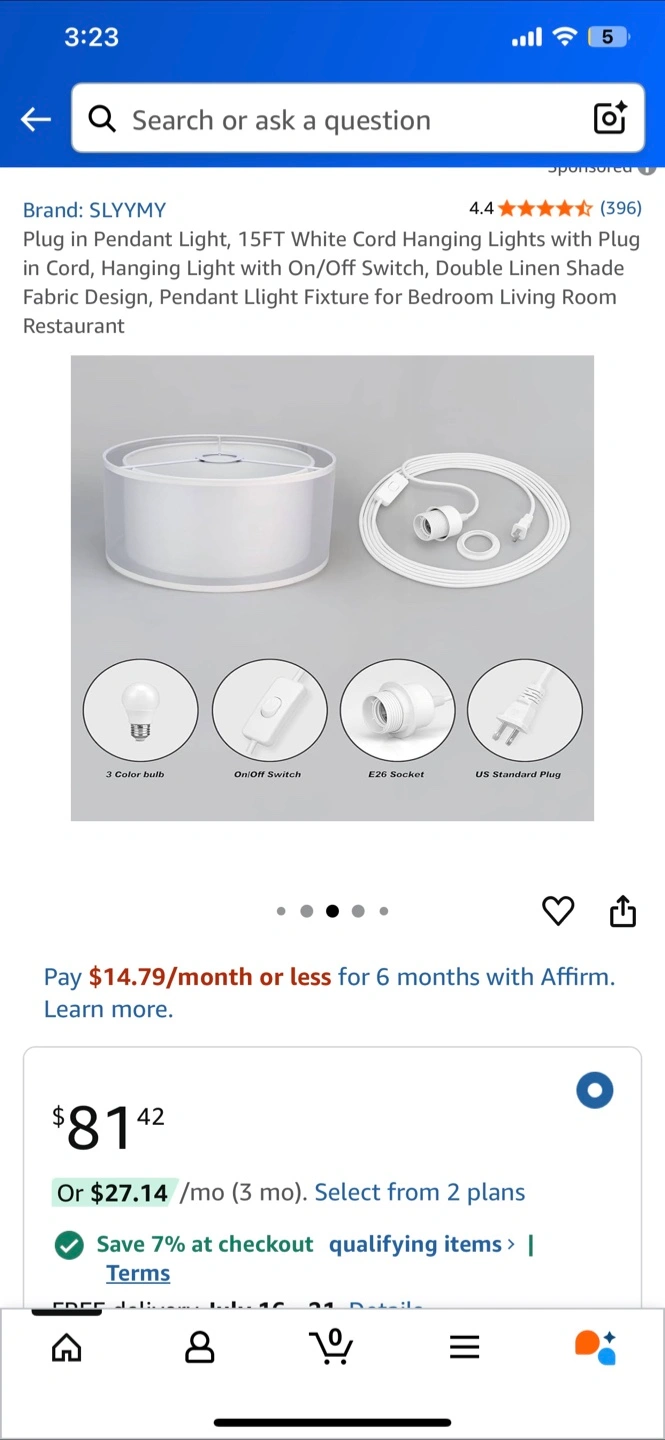View the shopping cart
Viewport: 665px width, 1440px height.
click(332, 1347)
